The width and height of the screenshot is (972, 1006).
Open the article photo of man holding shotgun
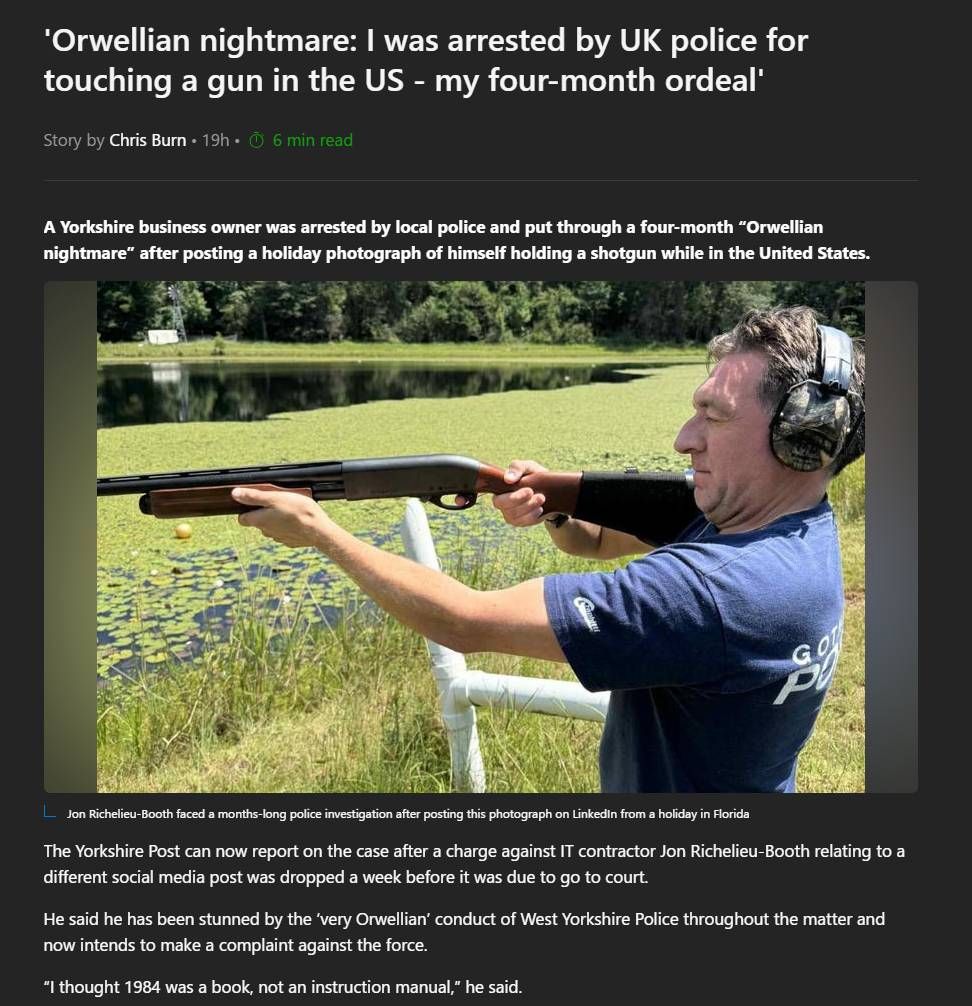coord(480,536)
